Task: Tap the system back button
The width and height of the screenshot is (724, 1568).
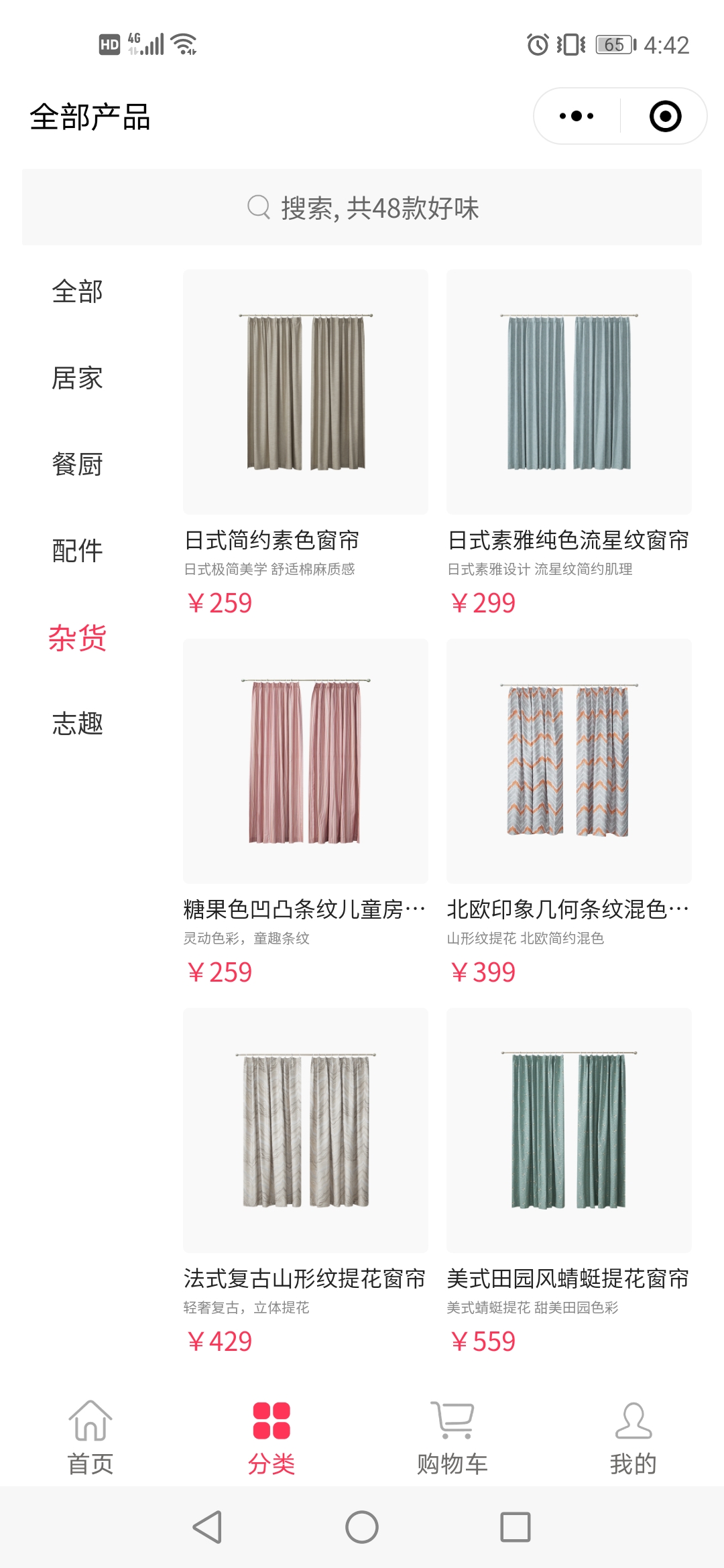Action: [x=208, y=1527]
